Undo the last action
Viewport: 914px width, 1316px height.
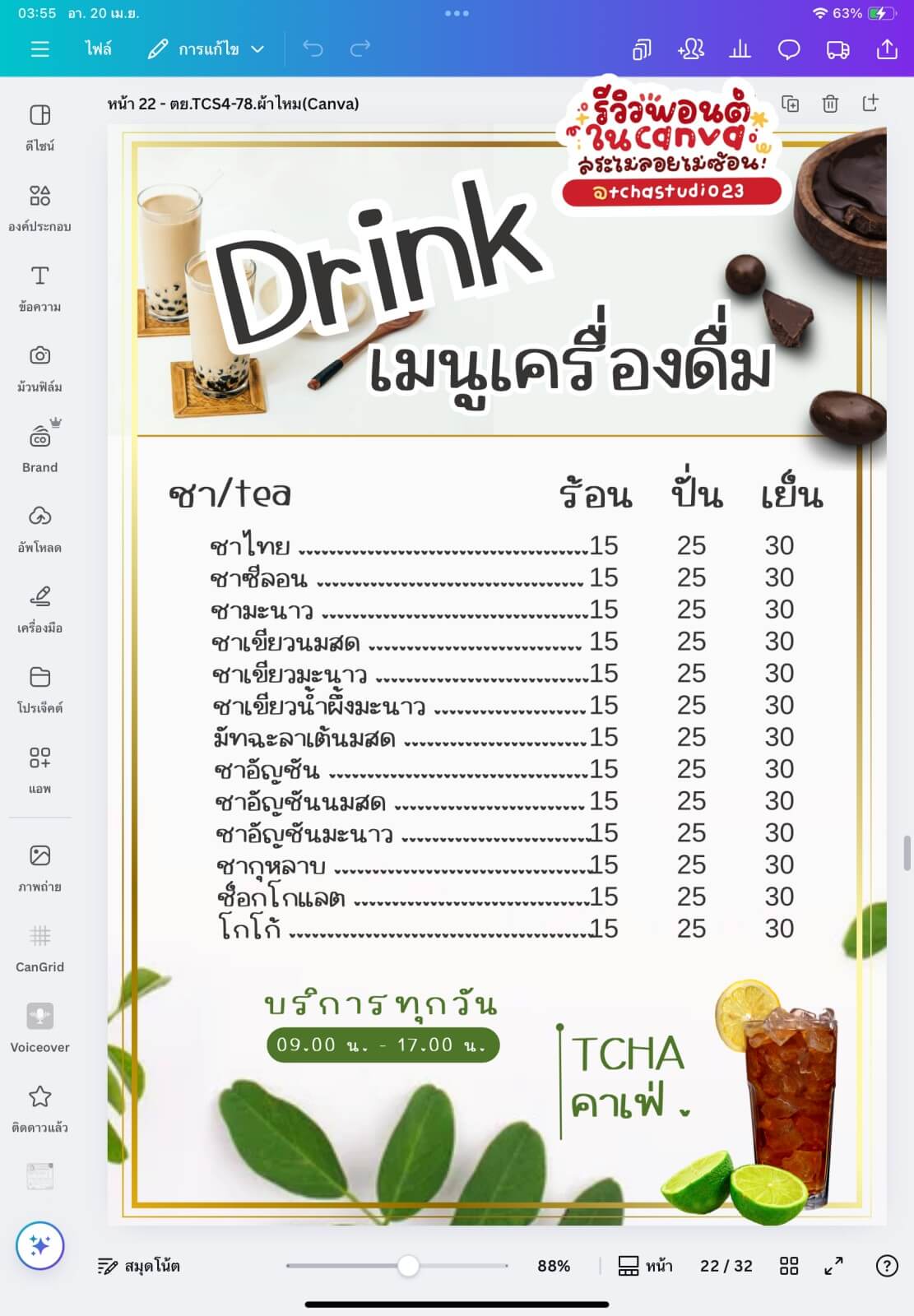click(x=313, y=49)
